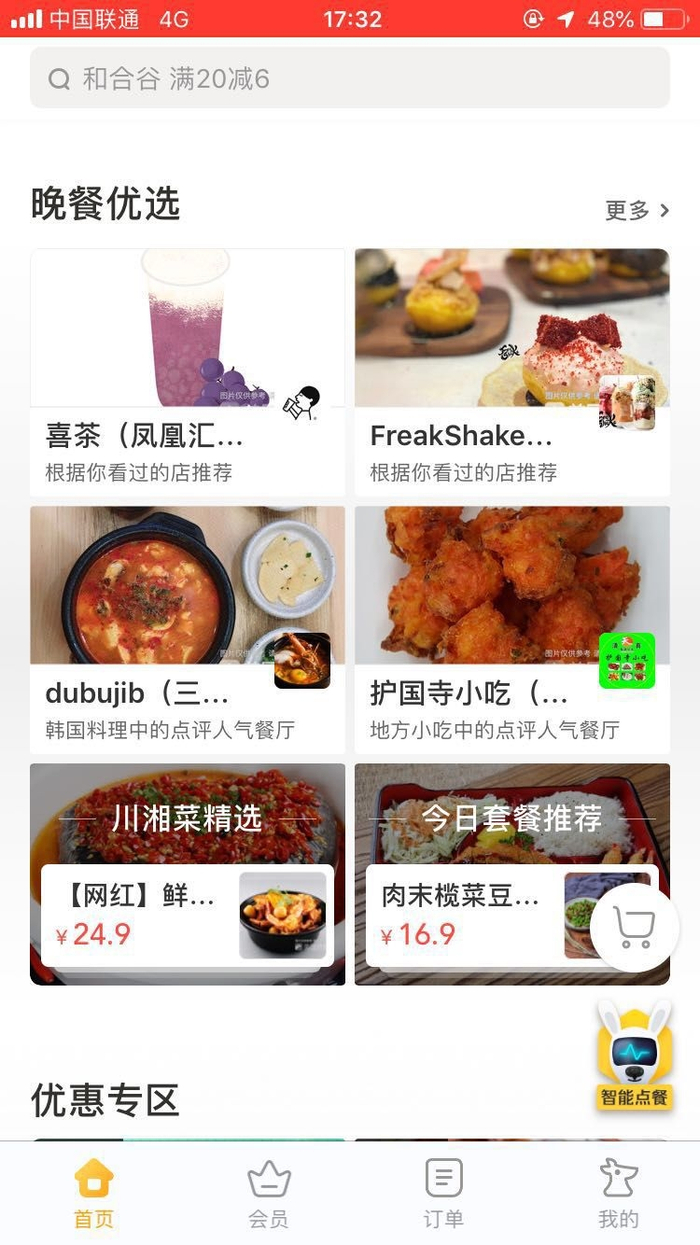Go to the 首页 tab
The width and height of the screenshot is (700, 1245).
point(94,1193)
